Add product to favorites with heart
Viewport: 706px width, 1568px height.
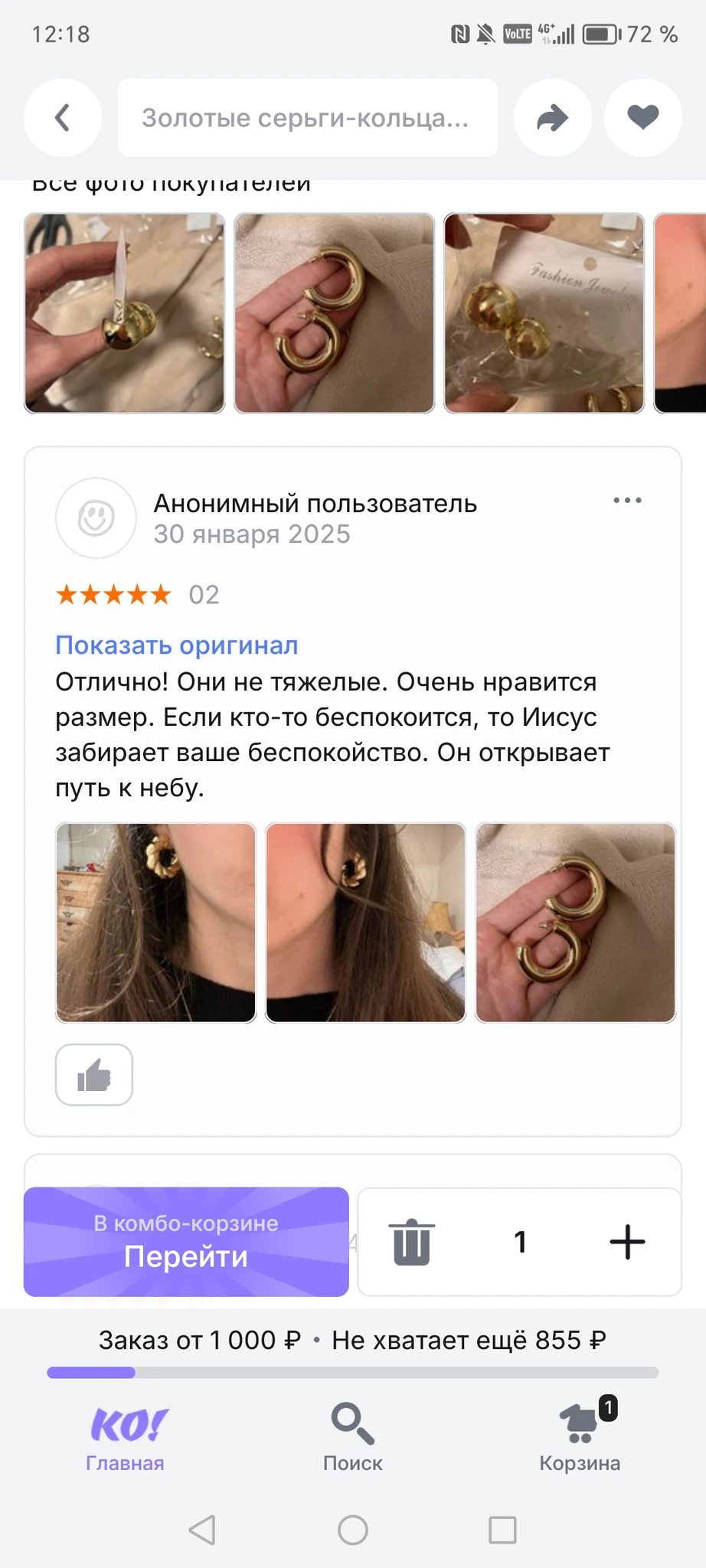click(642, 118)
